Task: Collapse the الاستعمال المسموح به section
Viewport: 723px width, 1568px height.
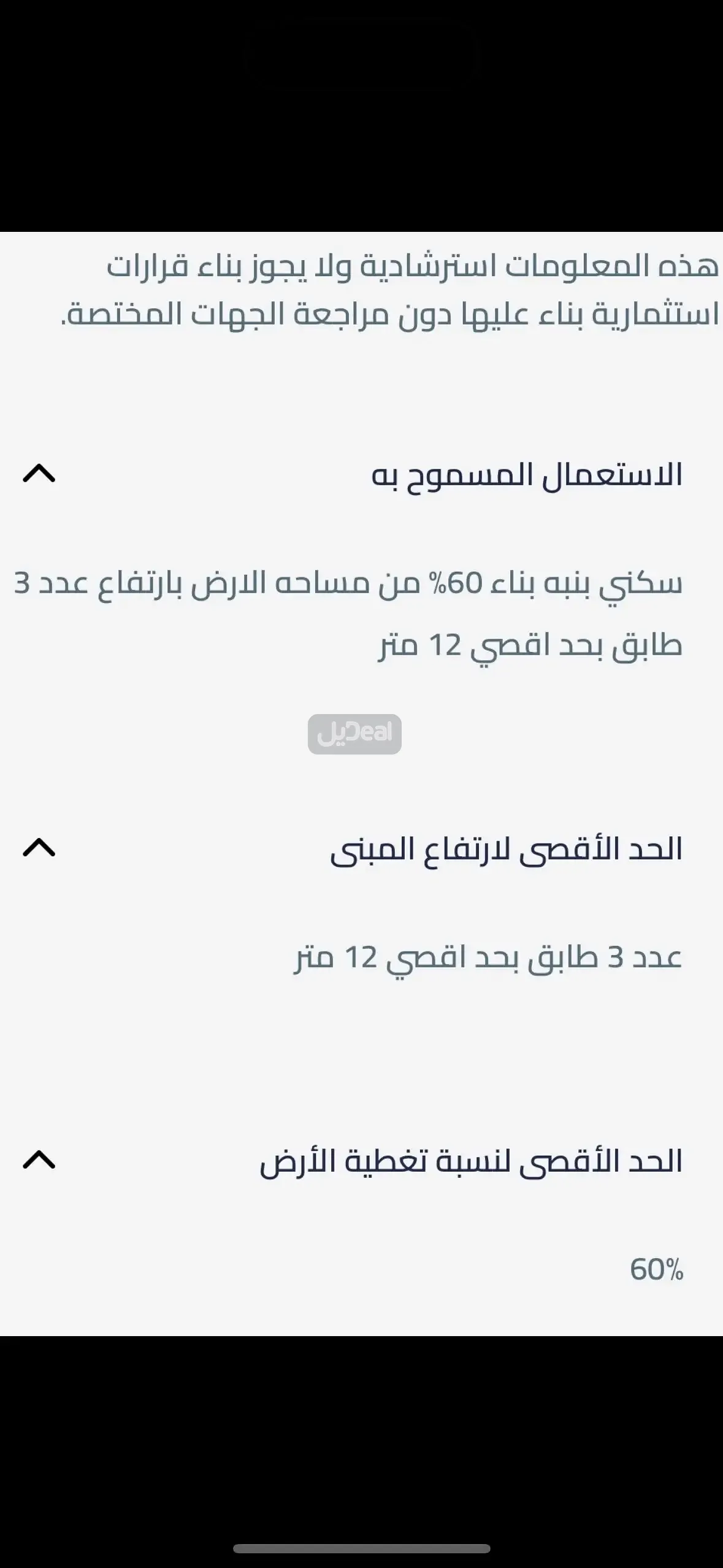Action: click(x=39, y=474)
